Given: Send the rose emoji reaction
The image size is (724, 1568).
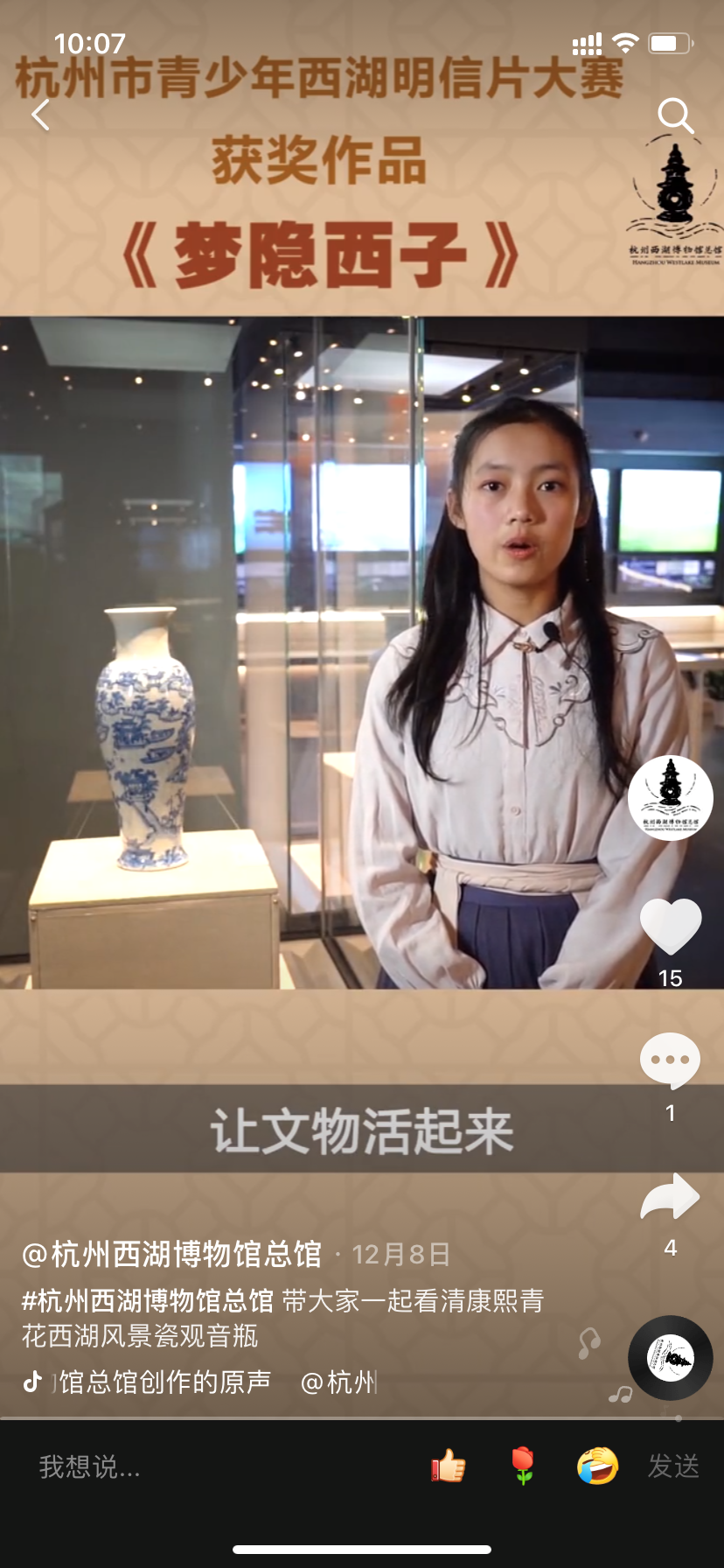Looking at the screenshot, I should [x=523, y=1466].
